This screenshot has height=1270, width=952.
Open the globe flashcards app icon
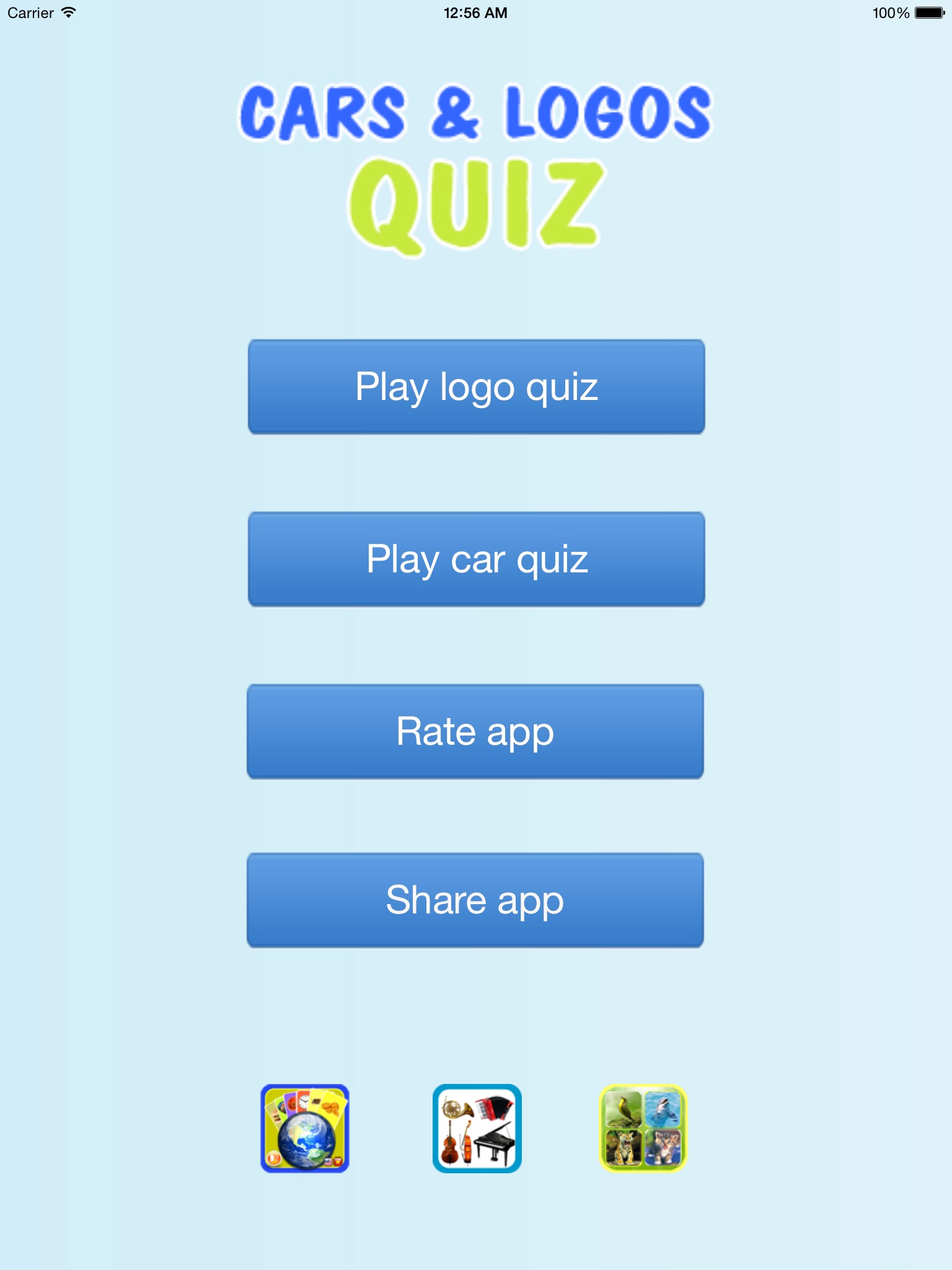coord(305,1129)
